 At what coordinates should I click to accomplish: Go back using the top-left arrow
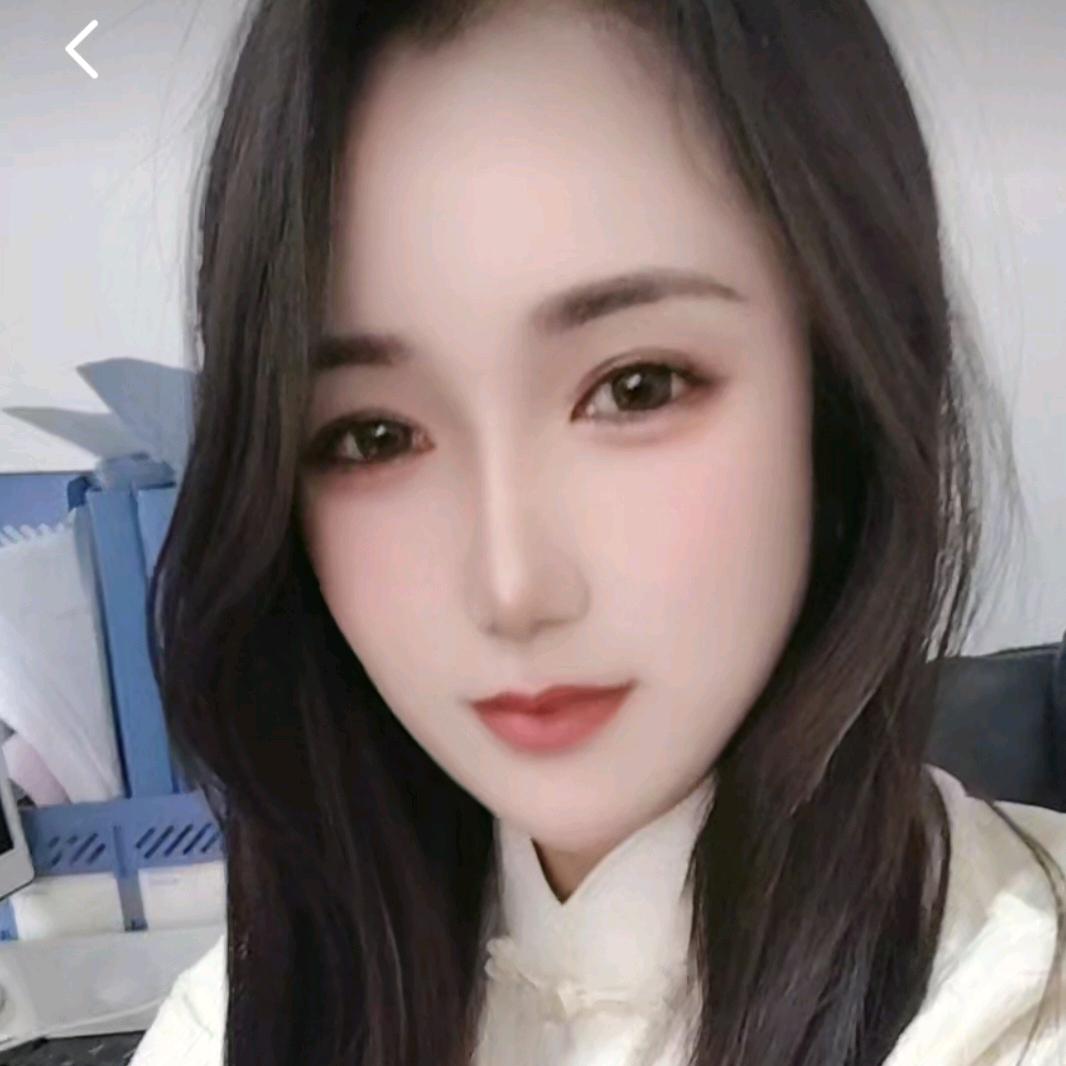click(x=82, y=49)
